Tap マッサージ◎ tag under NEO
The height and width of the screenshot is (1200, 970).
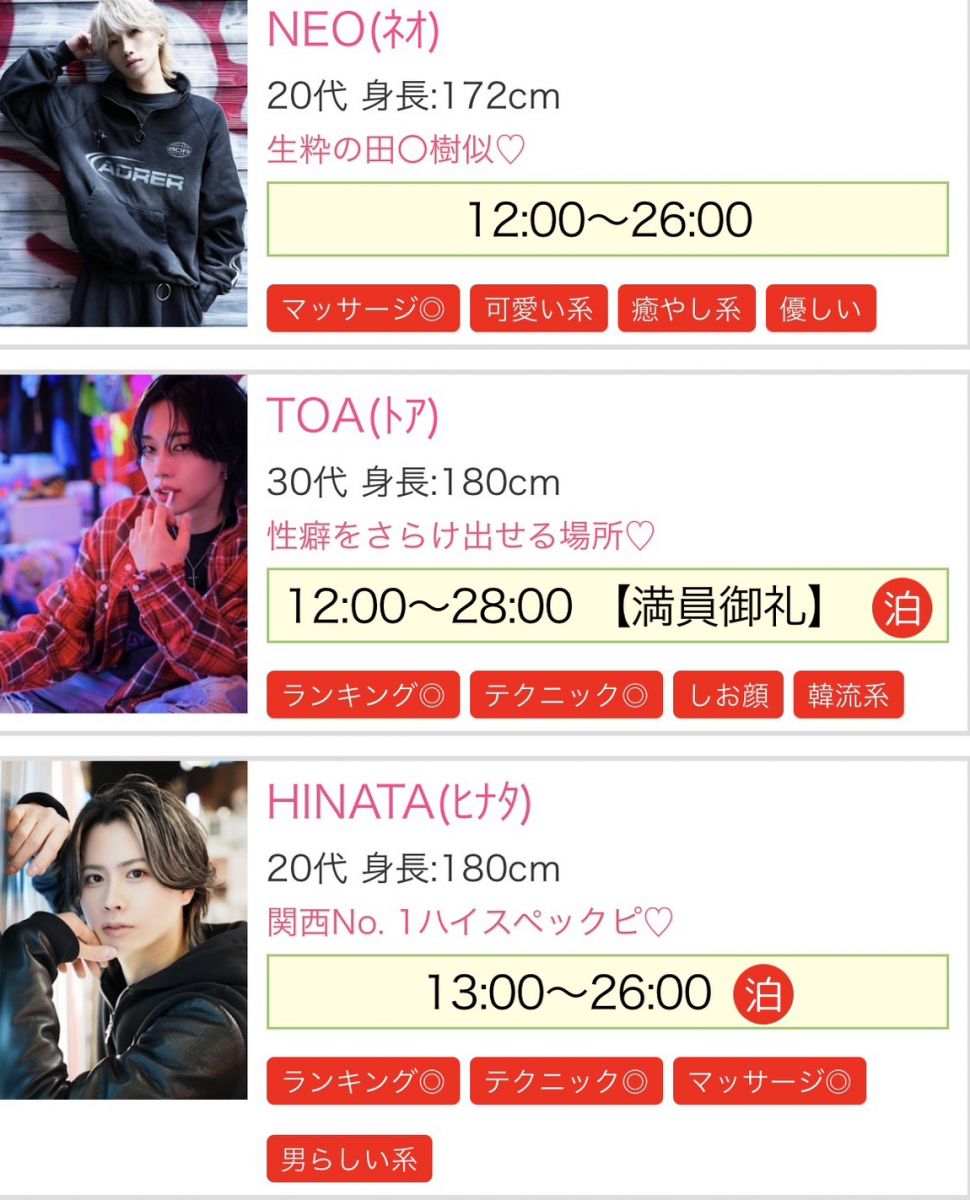363,309
